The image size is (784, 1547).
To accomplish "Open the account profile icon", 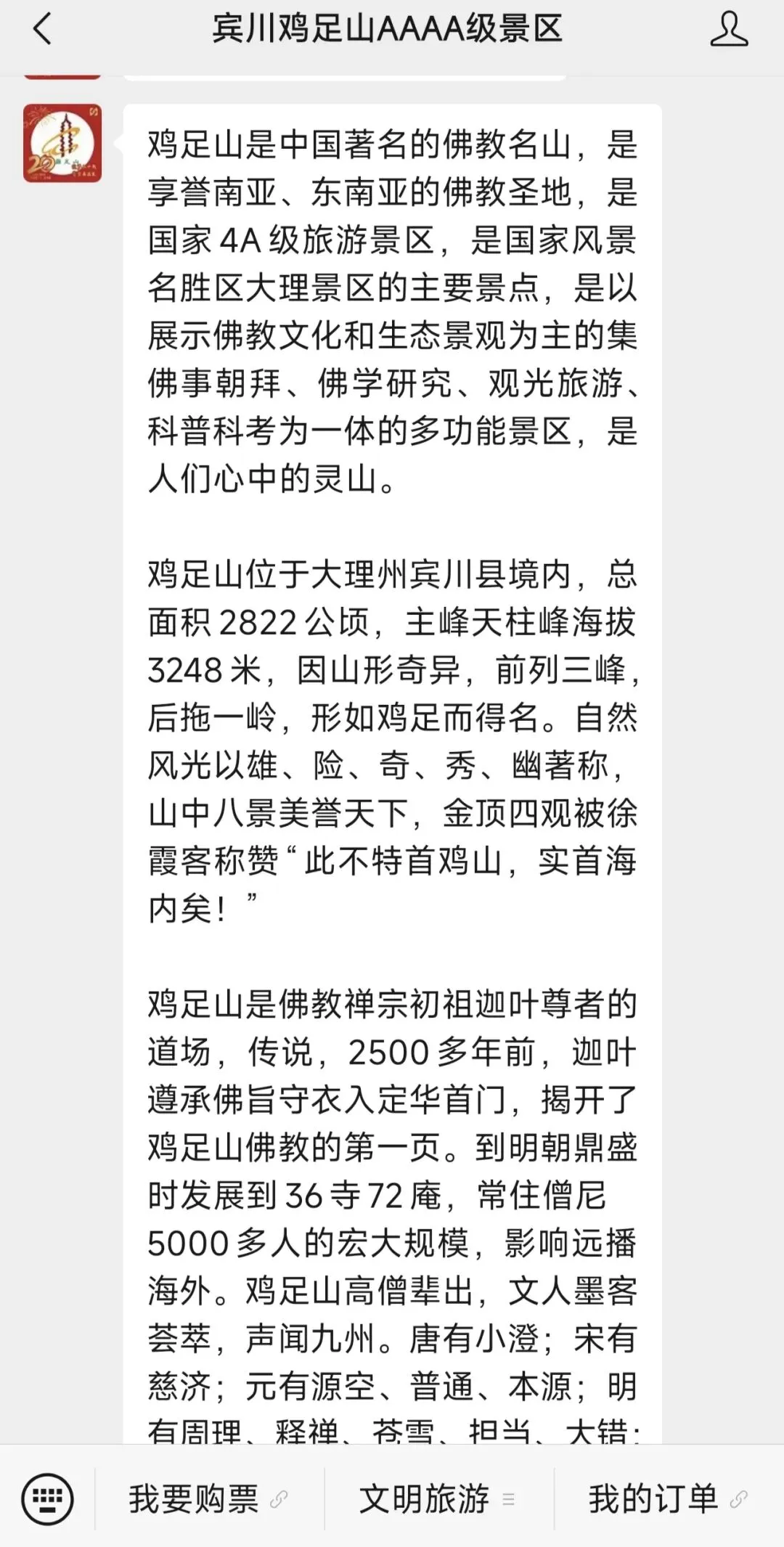I will [729, 30].
